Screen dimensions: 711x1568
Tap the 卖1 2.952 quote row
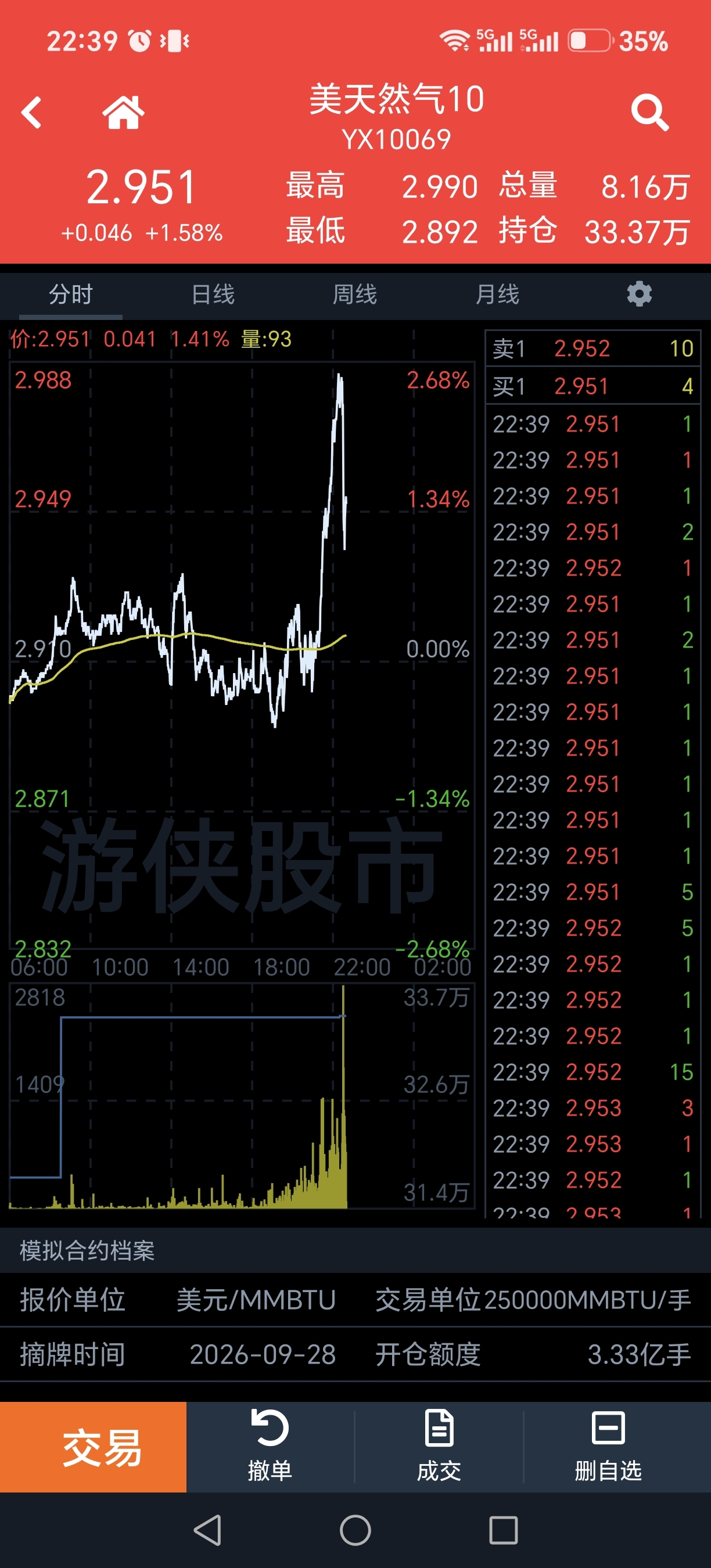[x=593, y=348]
